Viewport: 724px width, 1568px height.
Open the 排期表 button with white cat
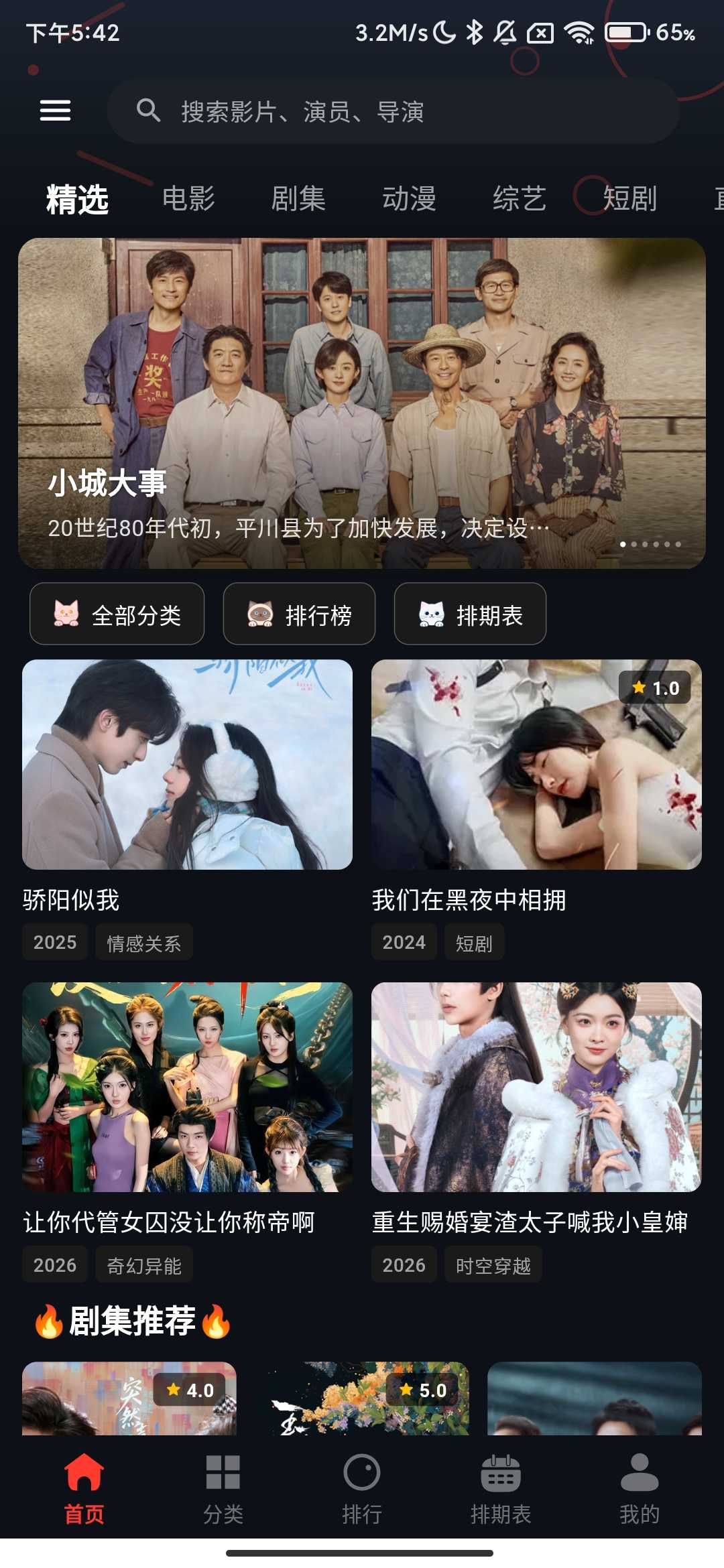pos(469,613)
